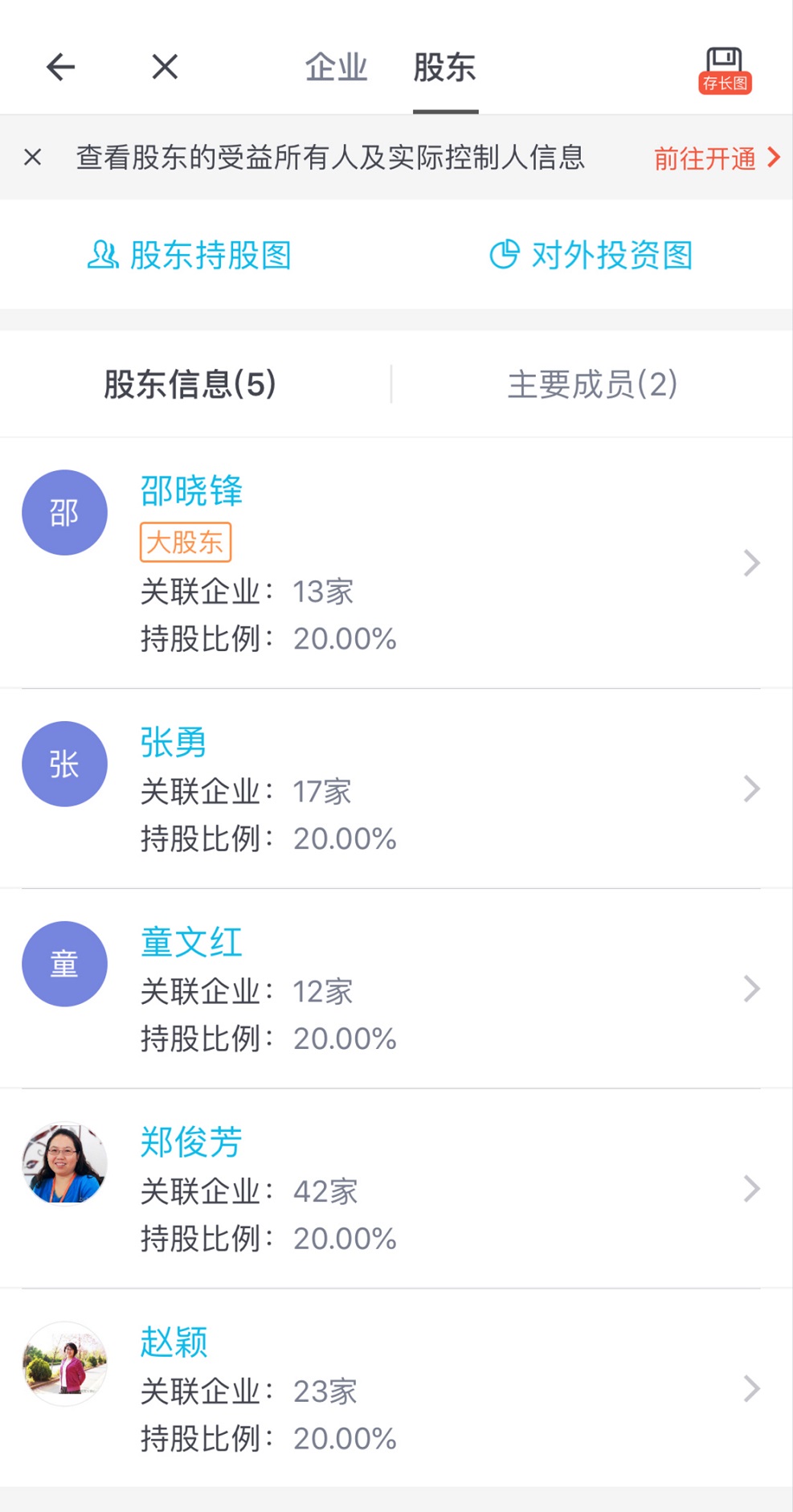Tap the 前往开通 link
The width and height of the screenshot is (793, 1512).
[707, 158]
